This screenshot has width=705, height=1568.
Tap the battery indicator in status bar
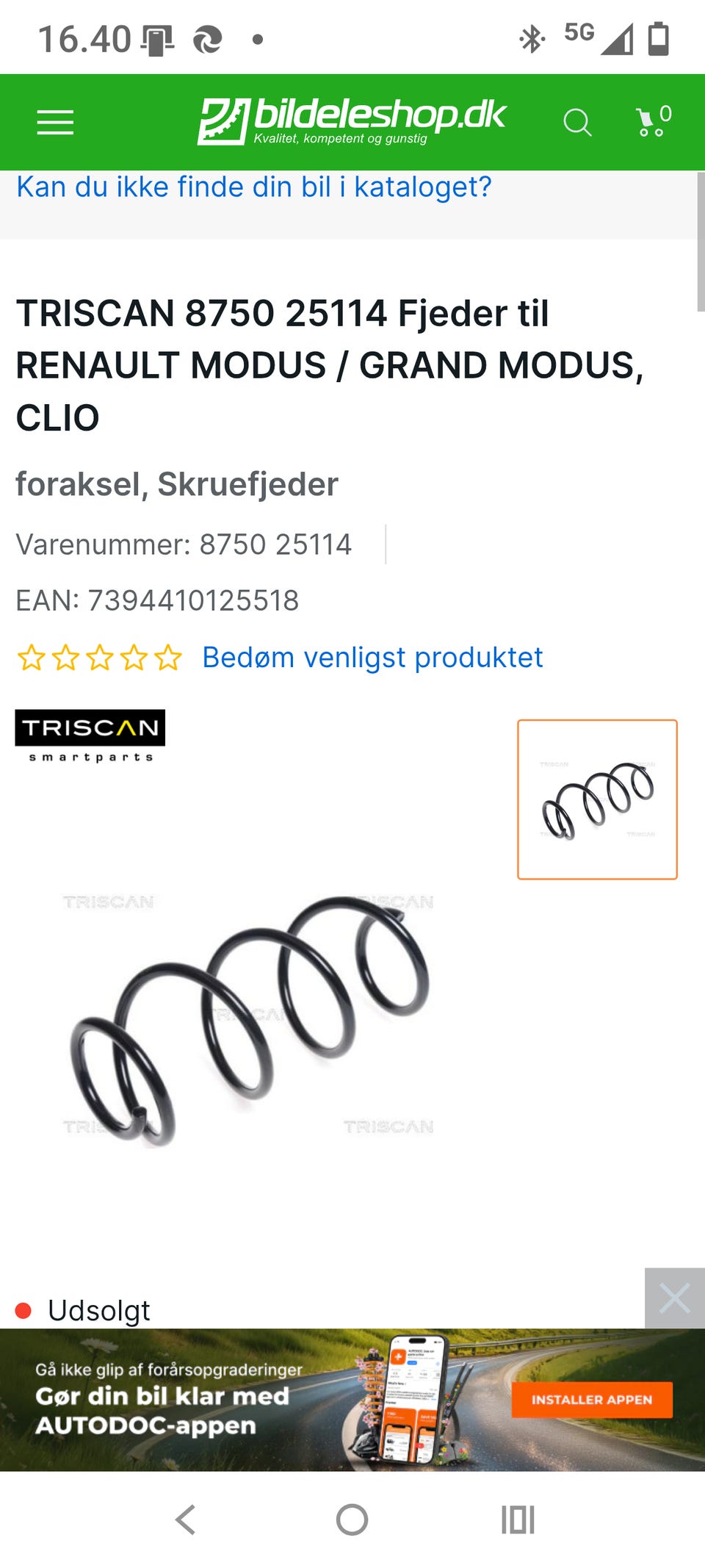[657, 37]
